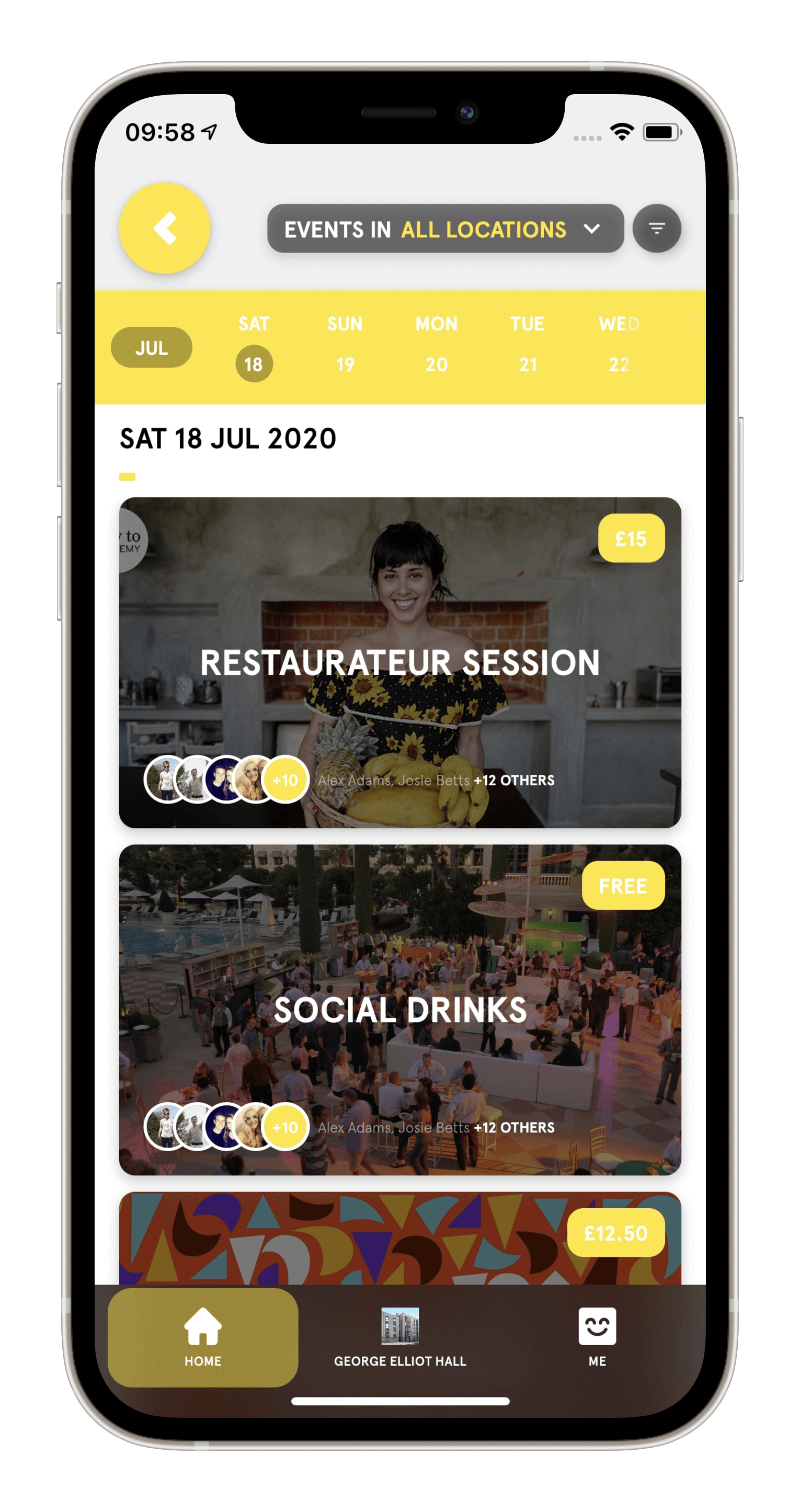Open the events filter icon

[x=656, y=228]
